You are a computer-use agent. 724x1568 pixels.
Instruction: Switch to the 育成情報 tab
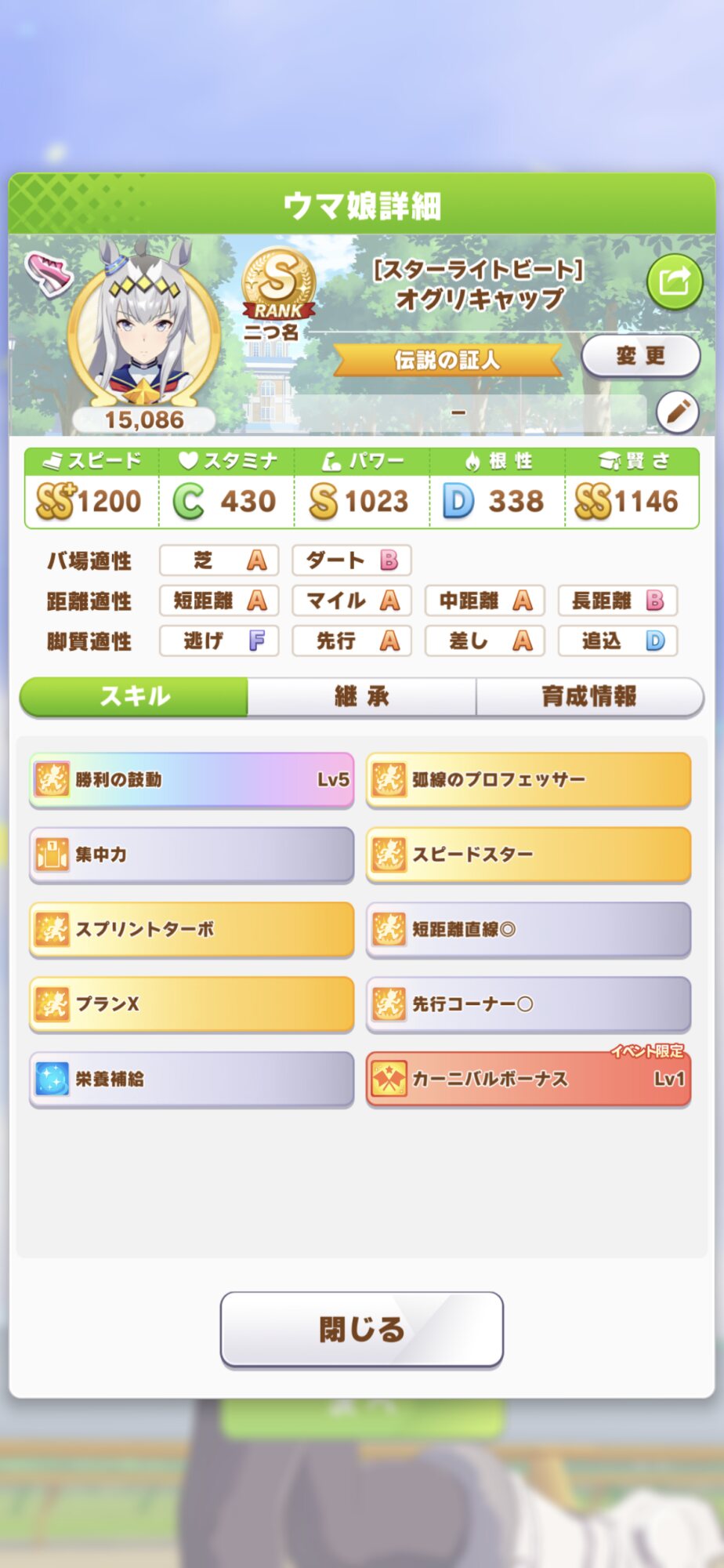[x=589, y=696]
